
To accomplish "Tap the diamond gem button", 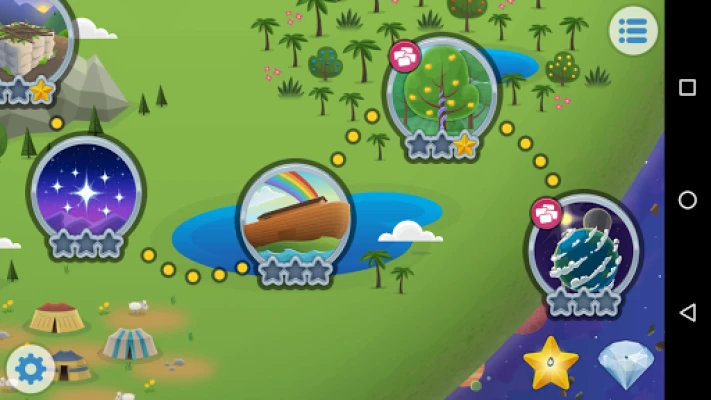I will 625,364.
